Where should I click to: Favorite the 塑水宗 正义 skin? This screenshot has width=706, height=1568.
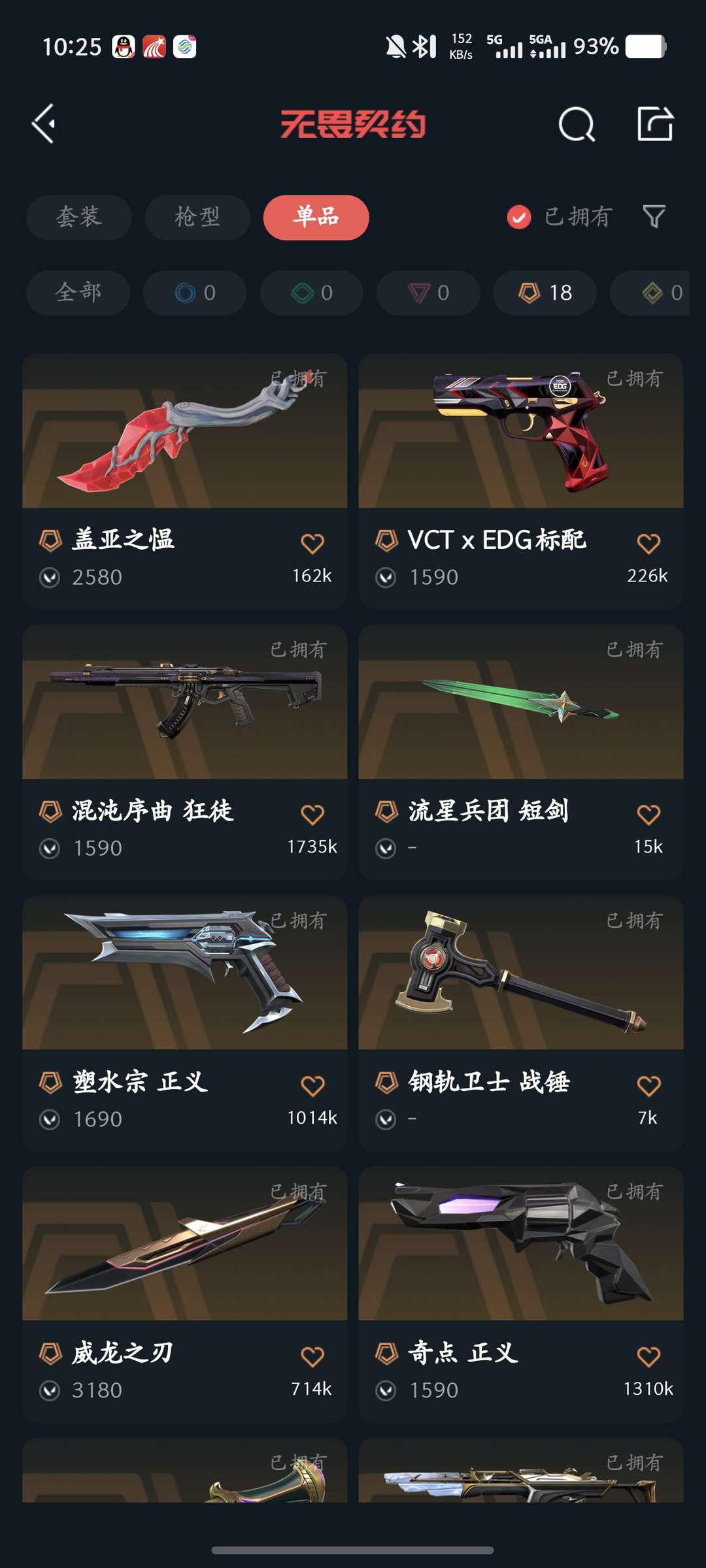(x=312, y=1085)
